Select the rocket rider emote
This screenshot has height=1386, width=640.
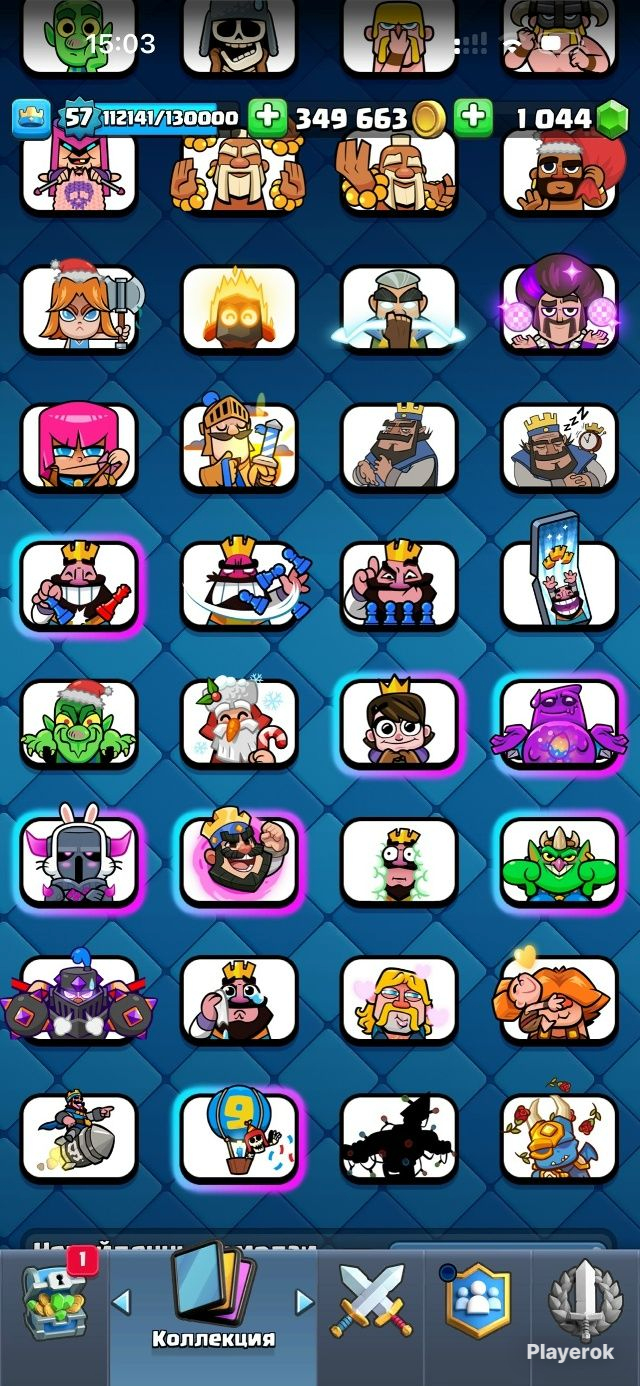point(78,1138)
